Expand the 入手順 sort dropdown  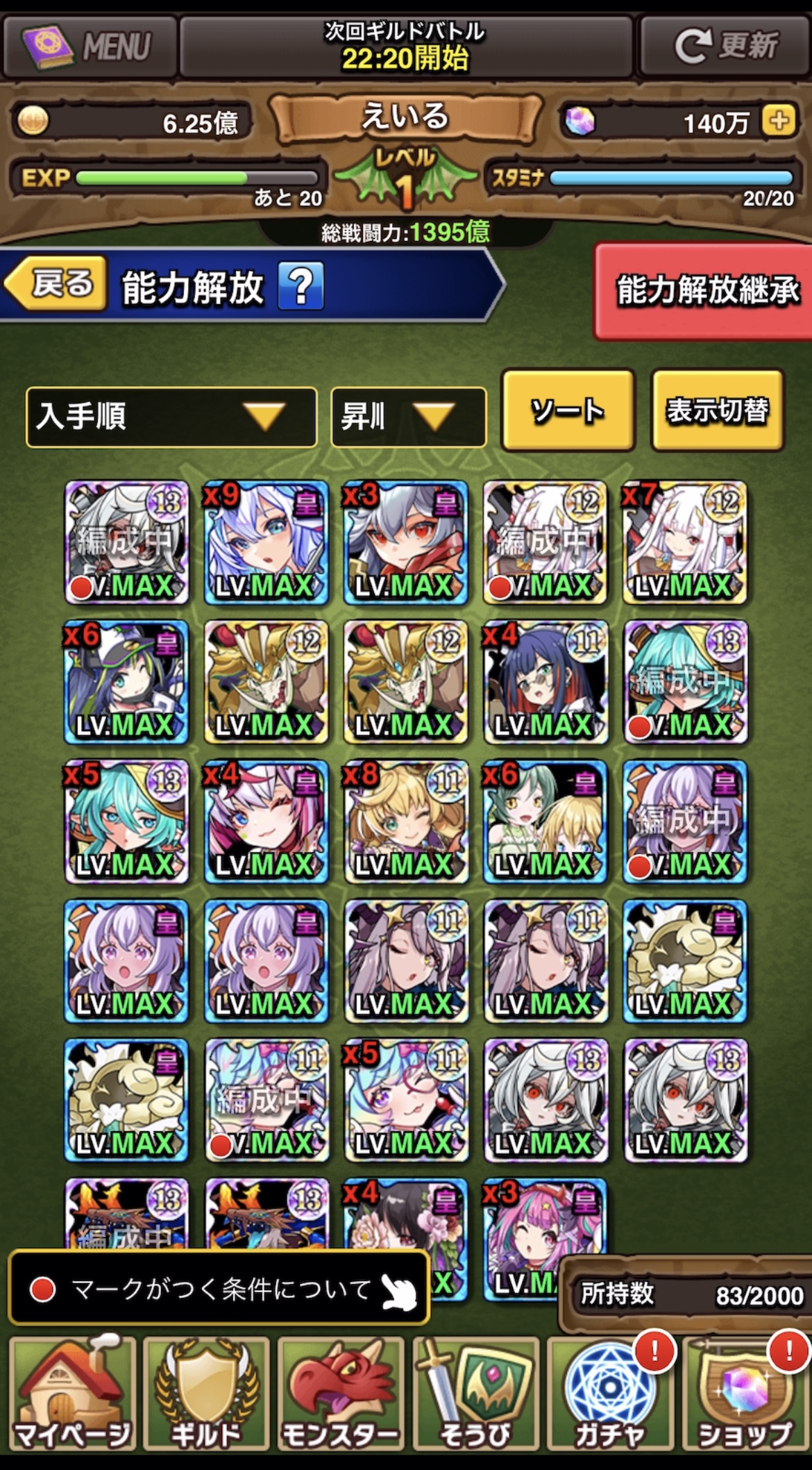[x=171, y=417]
